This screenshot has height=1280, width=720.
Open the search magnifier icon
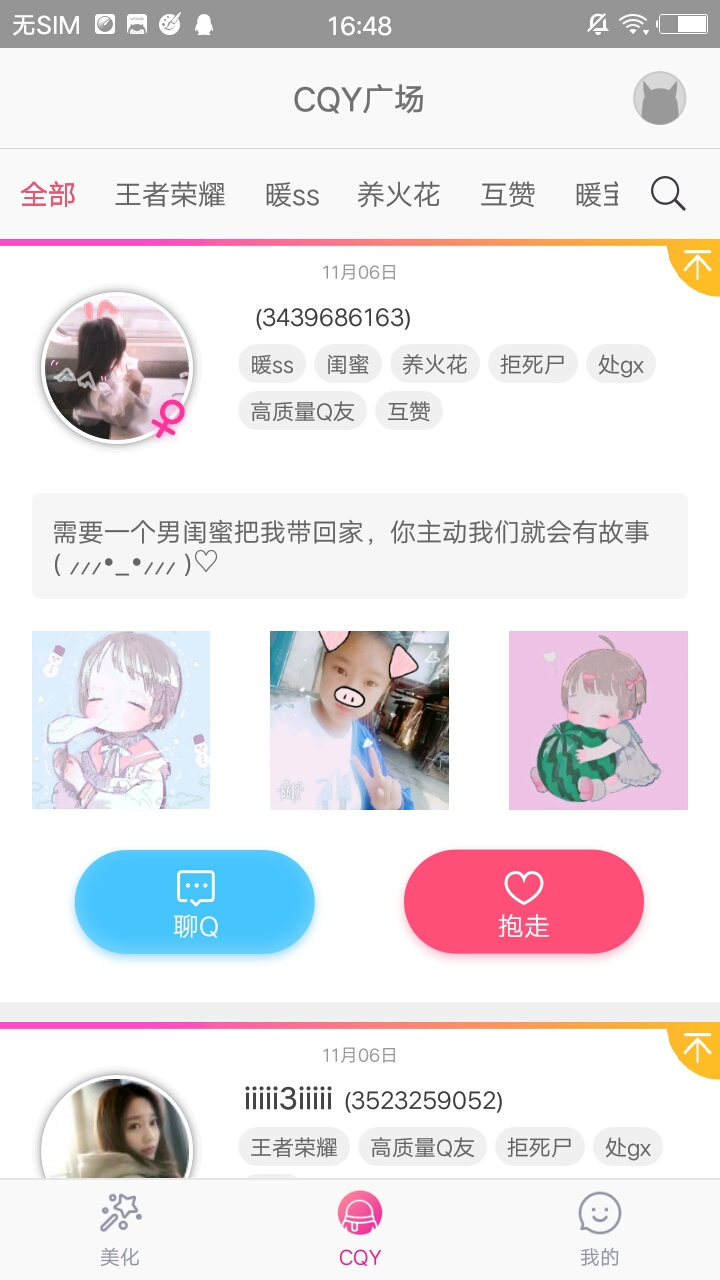(668, 194)
